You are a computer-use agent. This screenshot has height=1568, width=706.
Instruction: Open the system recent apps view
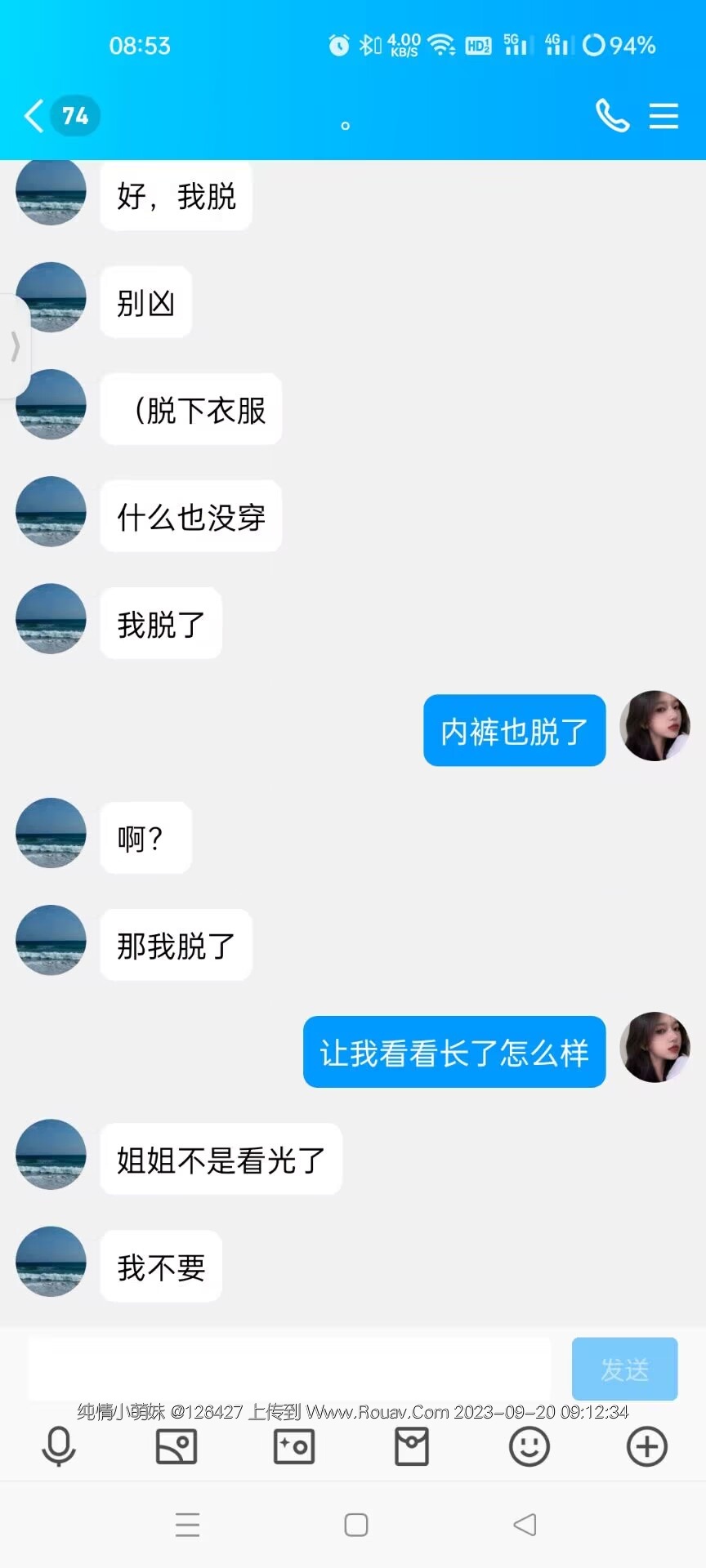pos(188,1525)
